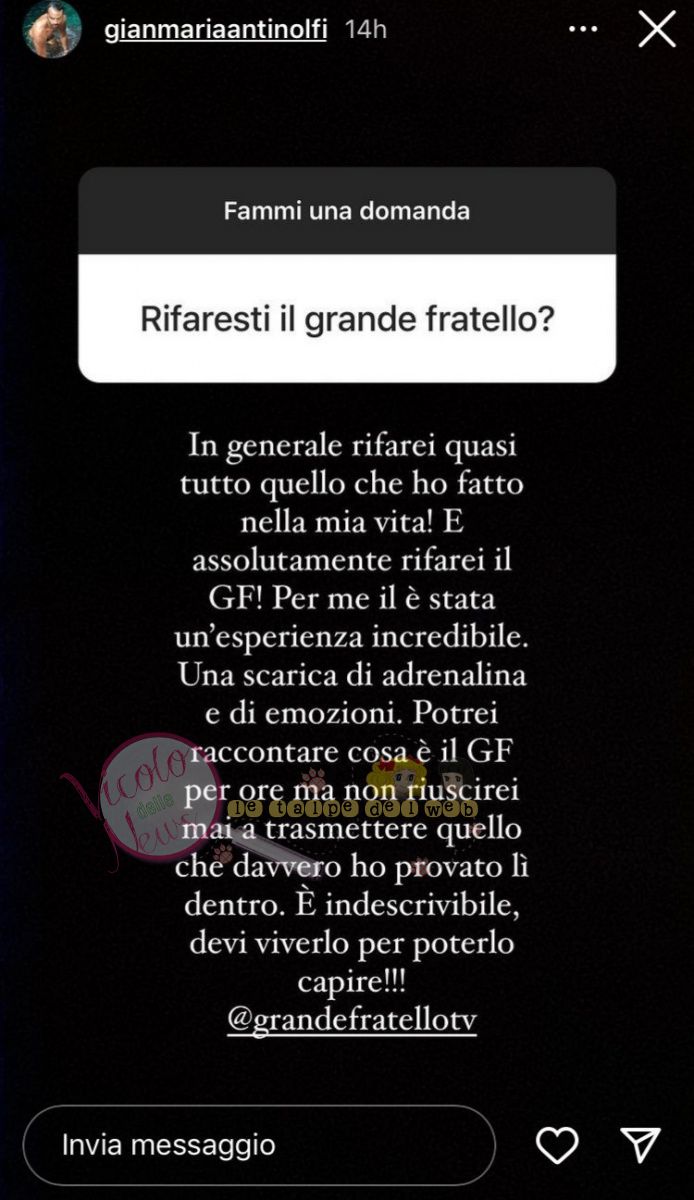Close the story viewer
Viewport: 694px width, 1200px height.
click(x=657, y=30)
